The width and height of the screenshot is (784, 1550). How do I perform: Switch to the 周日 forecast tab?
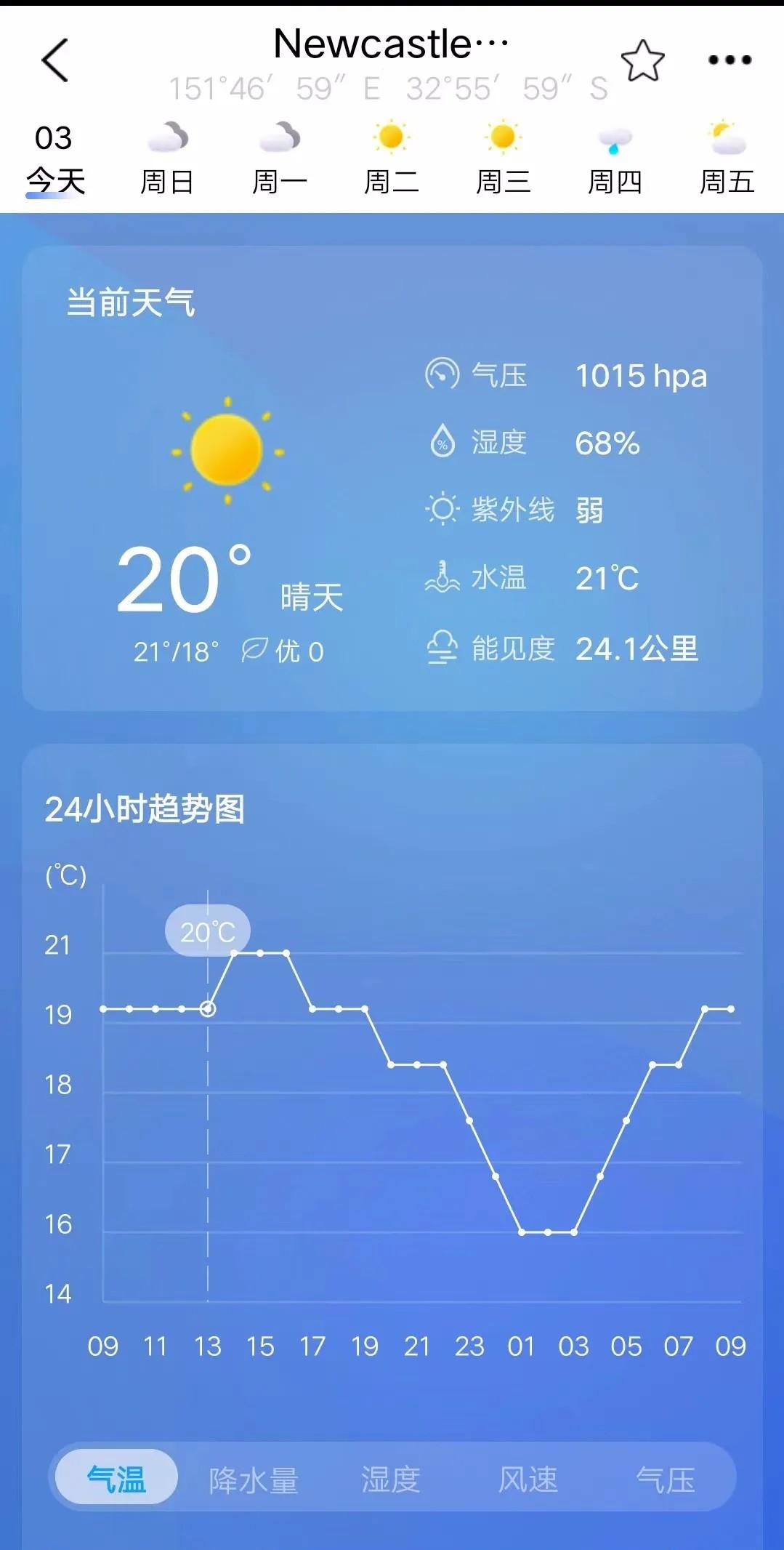point(167,161)
